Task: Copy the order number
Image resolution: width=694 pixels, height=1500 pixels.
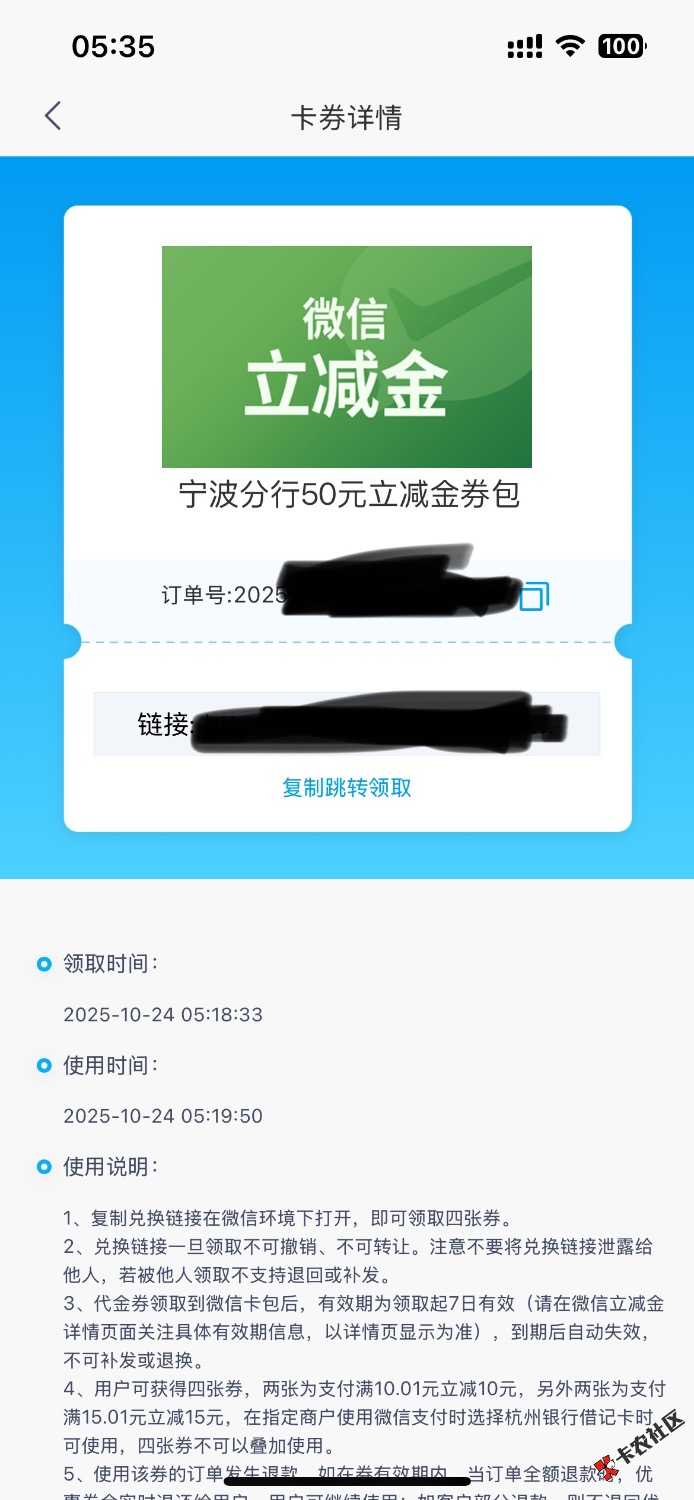Action: click(x=534, y=597)
